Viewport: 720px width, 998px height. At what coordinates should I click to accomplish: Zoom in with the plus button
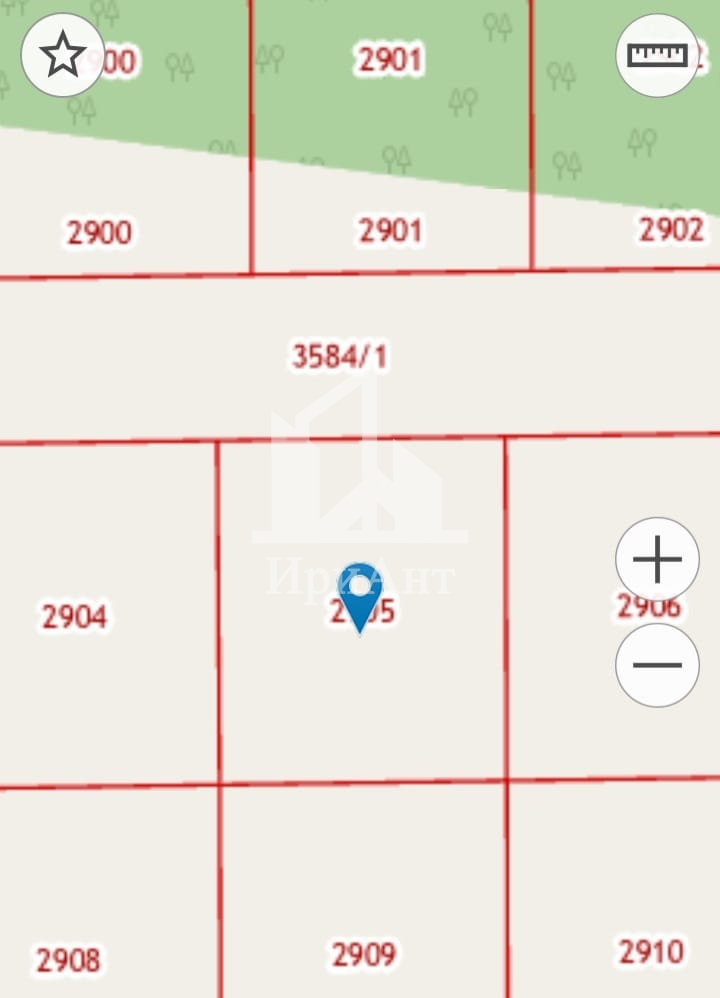(x=657, y=560)
